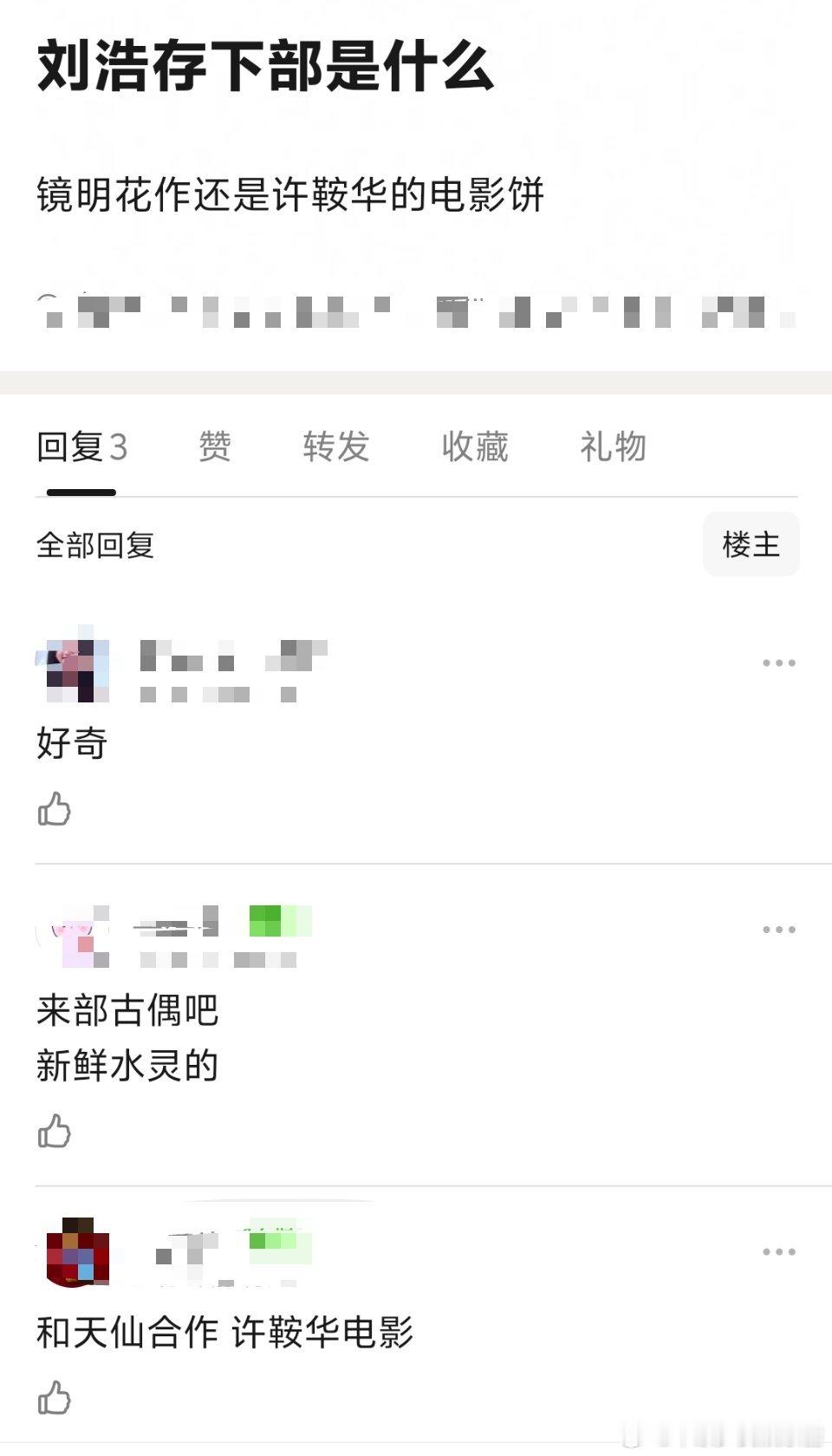Open the more options menu on the third comment
Viewport: 832px width, 1456px height.
778,1250
